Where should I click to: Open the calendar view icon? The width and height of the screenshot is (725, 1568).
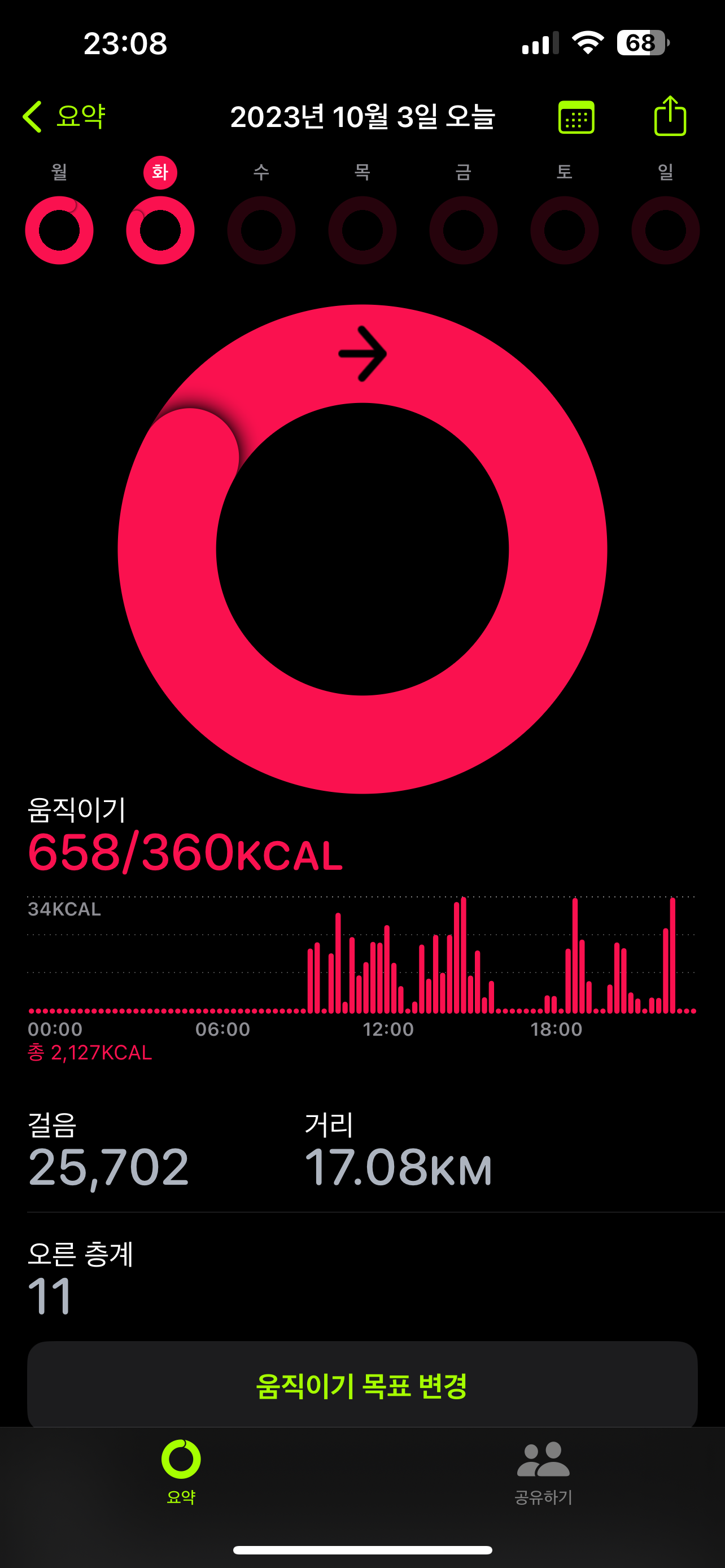pyautogui.click(x=576, y=117)
